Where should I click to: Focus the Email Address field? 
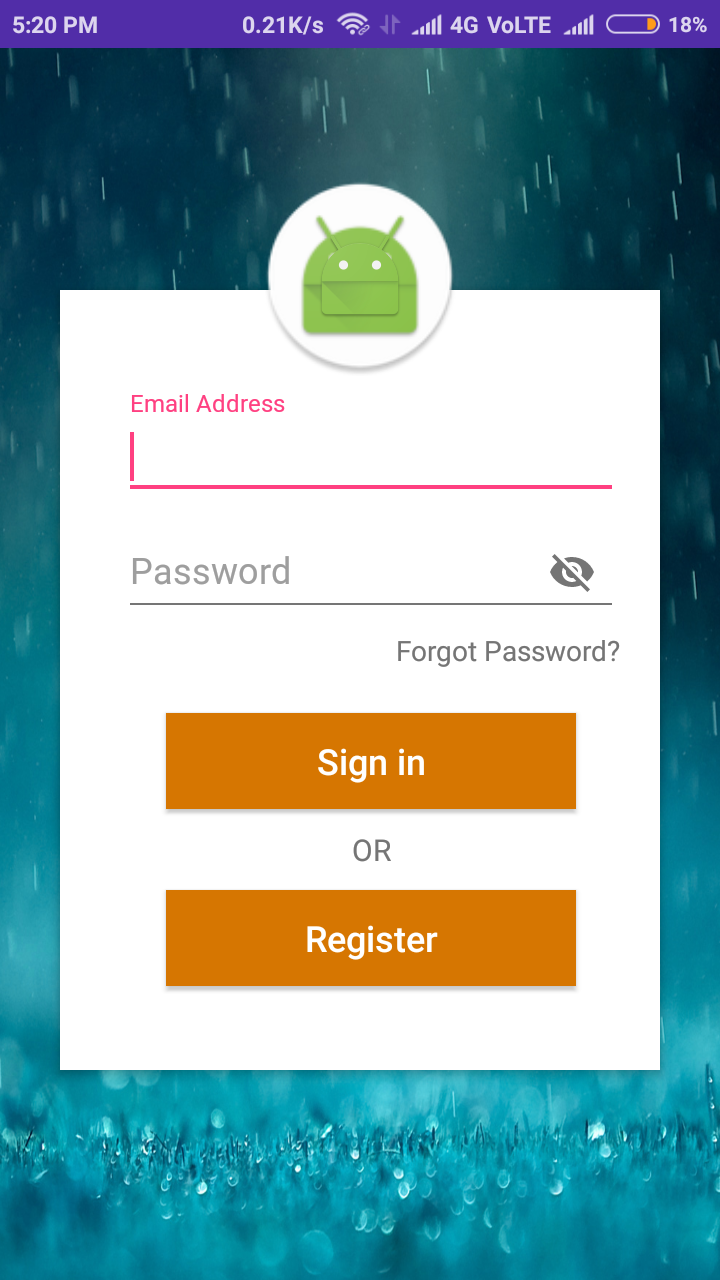[x=370, y=458]
